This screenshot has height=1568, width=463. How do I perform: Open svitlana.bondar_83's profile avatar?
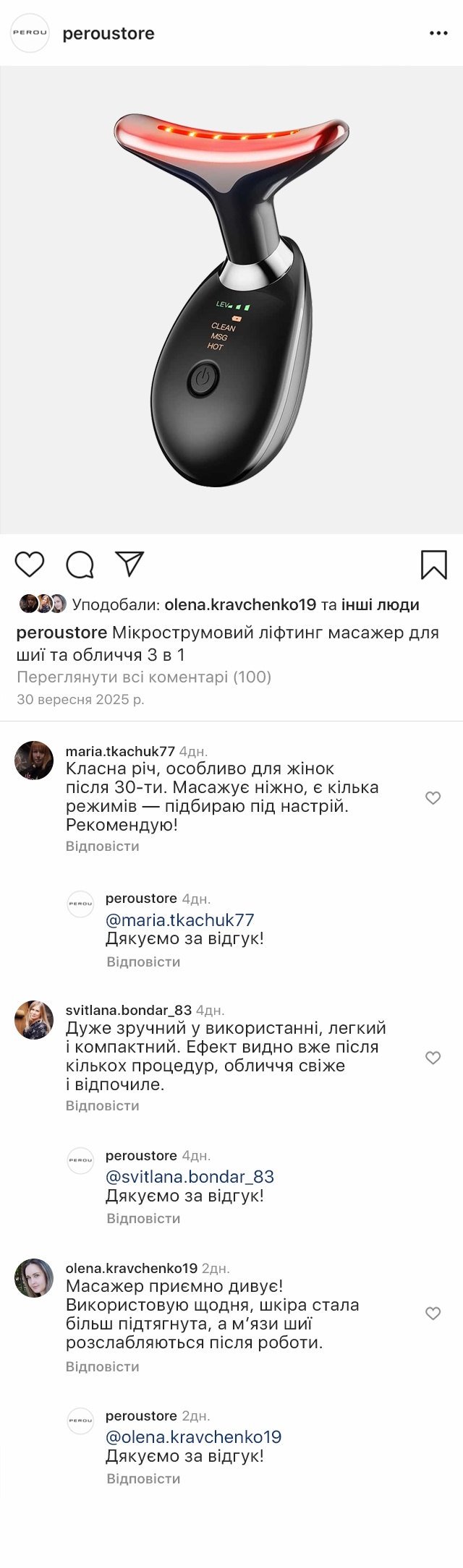click(34, 1020)
